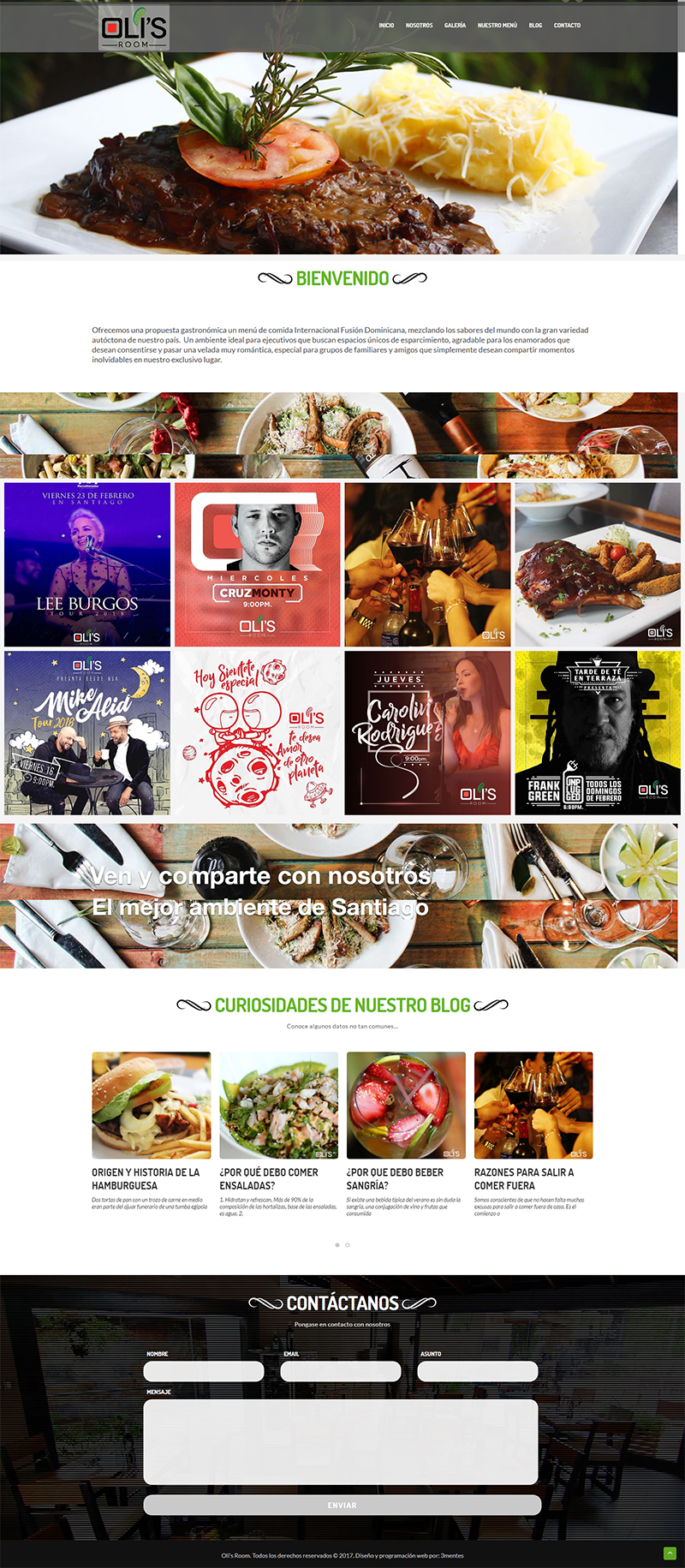Focus the Nombre field

click(x=204, y=1371)
